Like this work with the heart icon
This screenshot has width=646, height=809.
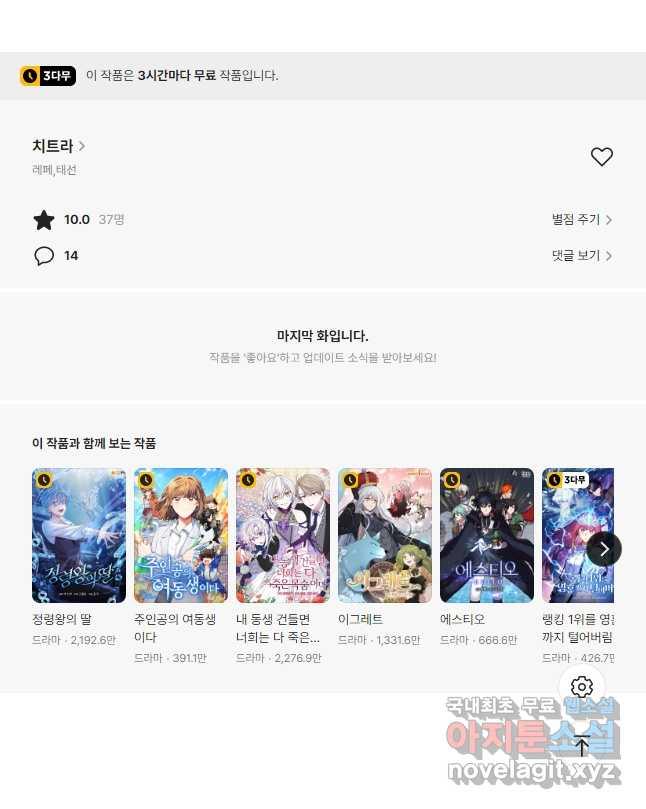pyautogui.click(x=601, y=157)
